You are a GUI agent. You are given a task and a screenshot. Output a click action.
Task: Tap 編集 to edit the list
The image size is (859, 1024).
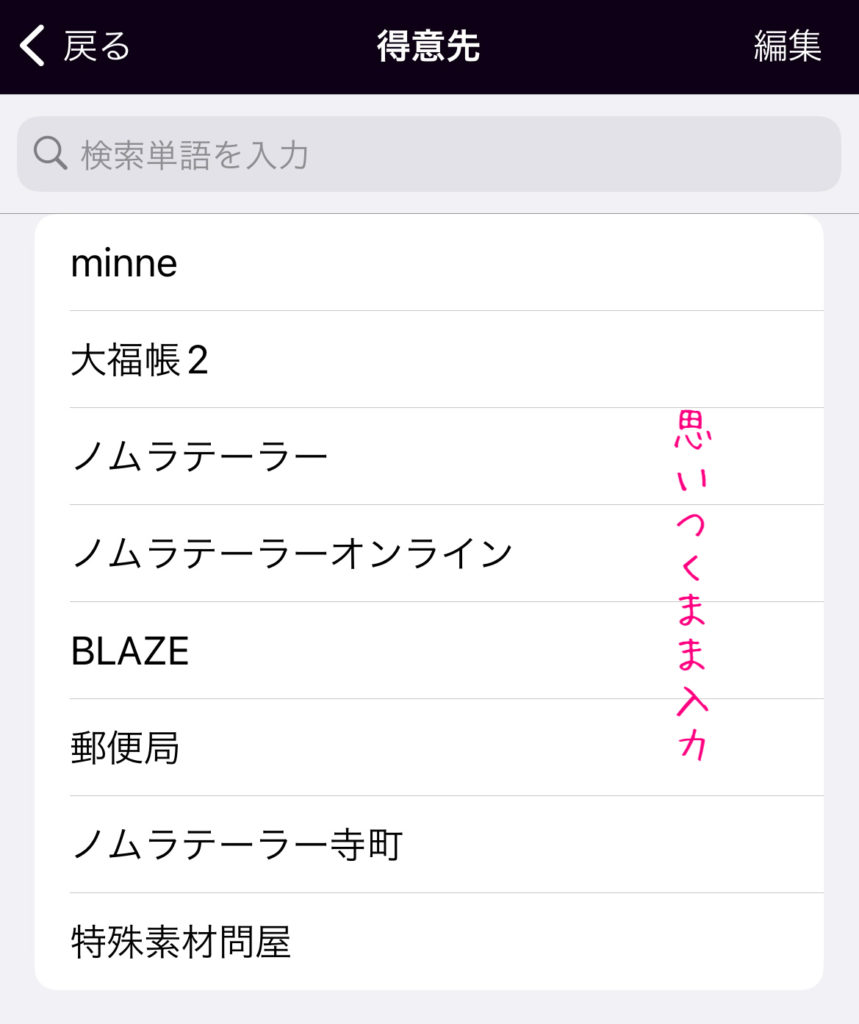(787, 46)
